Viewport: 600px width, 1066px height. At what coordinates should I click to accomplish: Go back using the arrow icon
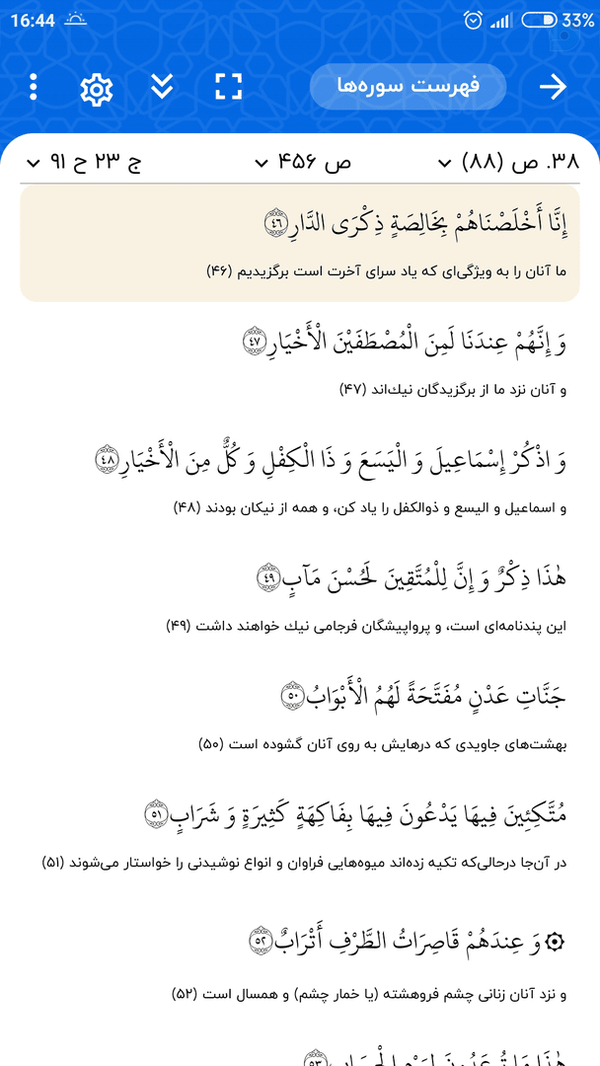553,87
